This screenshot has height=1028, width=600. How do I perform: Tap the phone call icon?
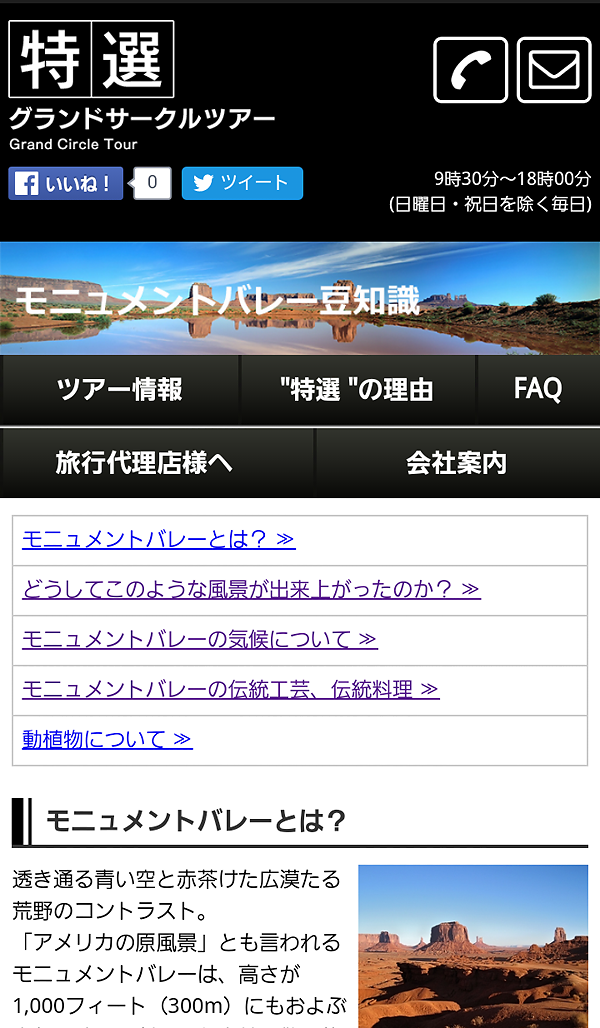point(470,70)
